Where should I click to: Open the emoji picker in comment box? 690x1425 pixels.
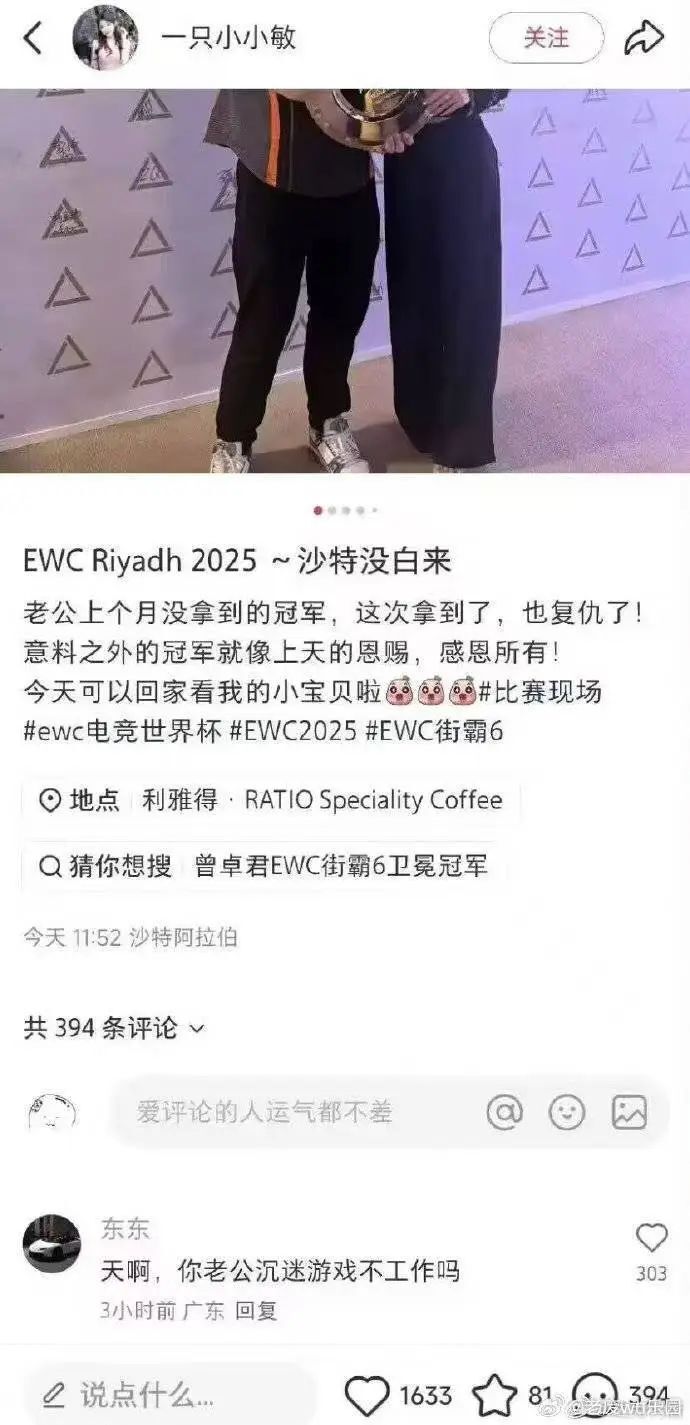(x=566, y=1112)
